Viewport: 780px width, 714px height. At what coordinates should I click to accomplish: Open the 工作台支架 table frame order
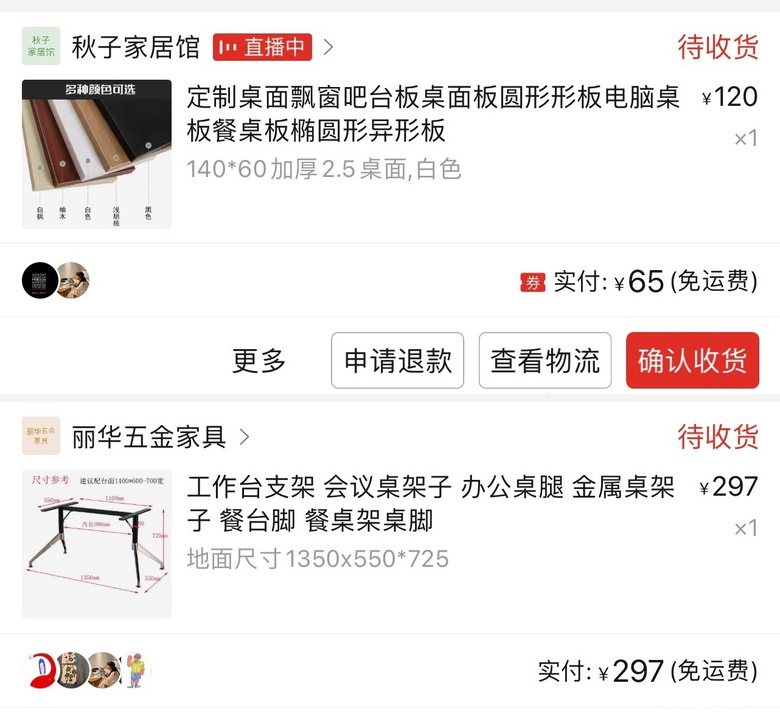point(430,504)
